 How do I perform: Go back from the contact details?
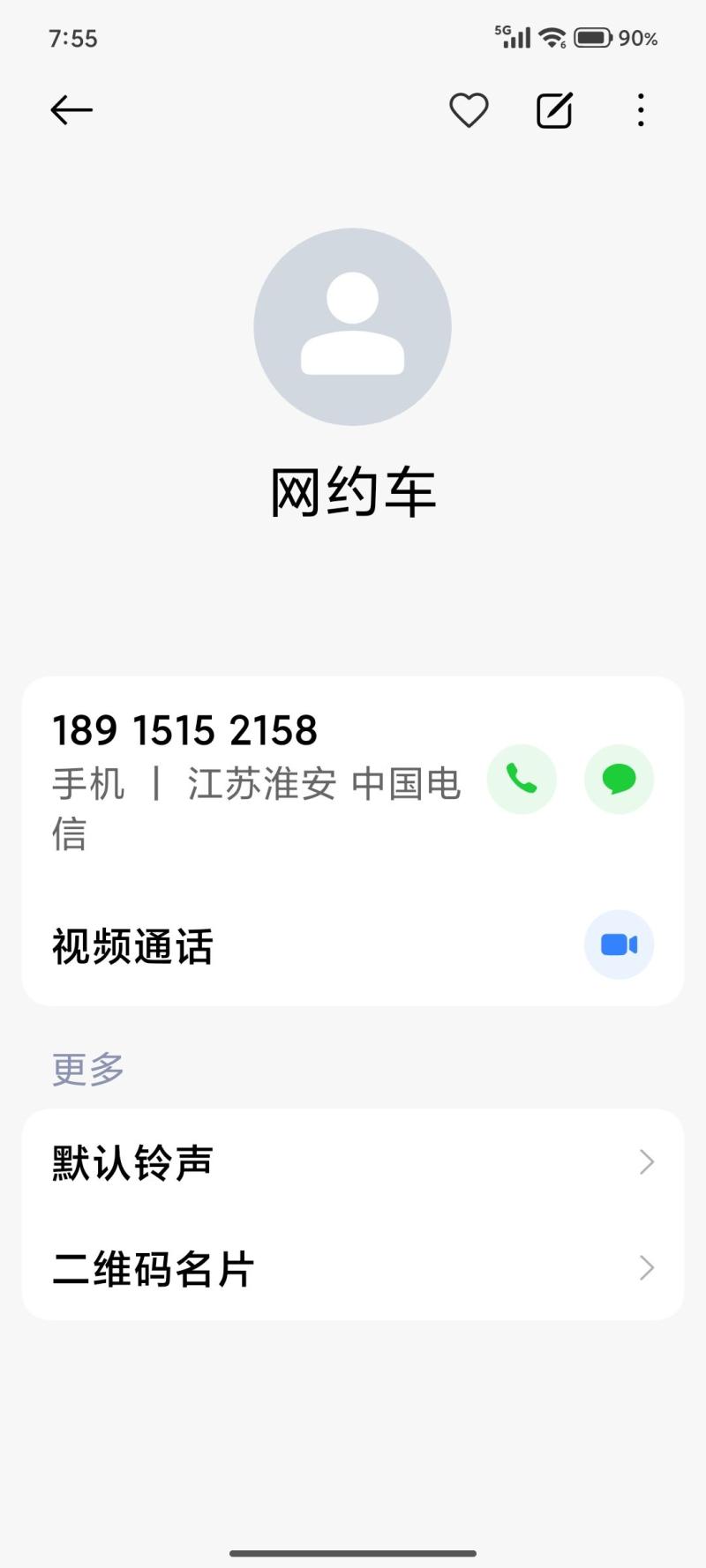[x=71, y=110]
